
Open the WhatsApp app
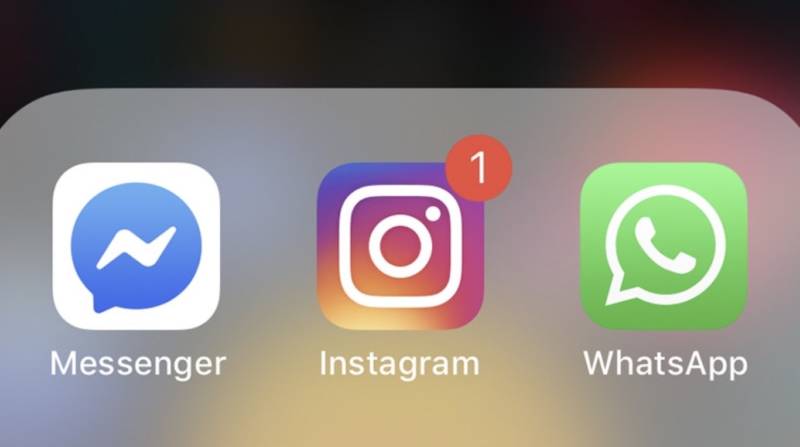[664, 246]
